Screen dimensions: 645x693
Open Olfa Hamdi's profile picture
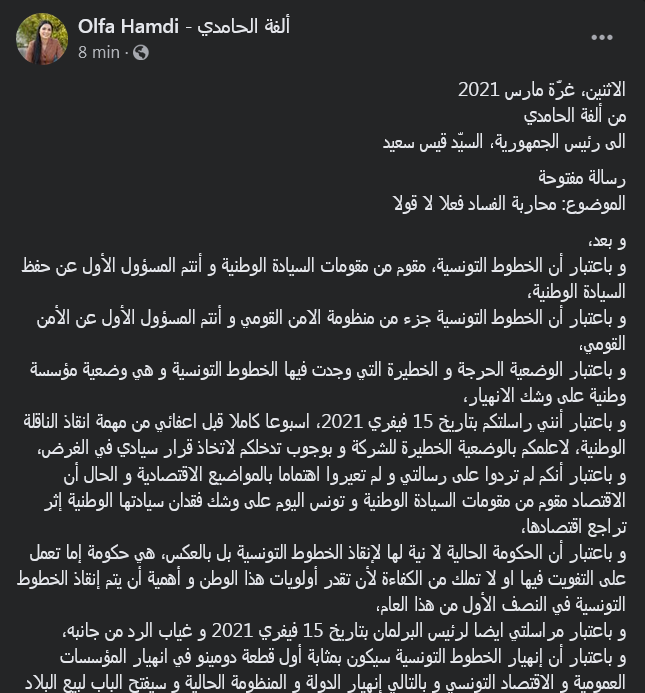[42, 39]
